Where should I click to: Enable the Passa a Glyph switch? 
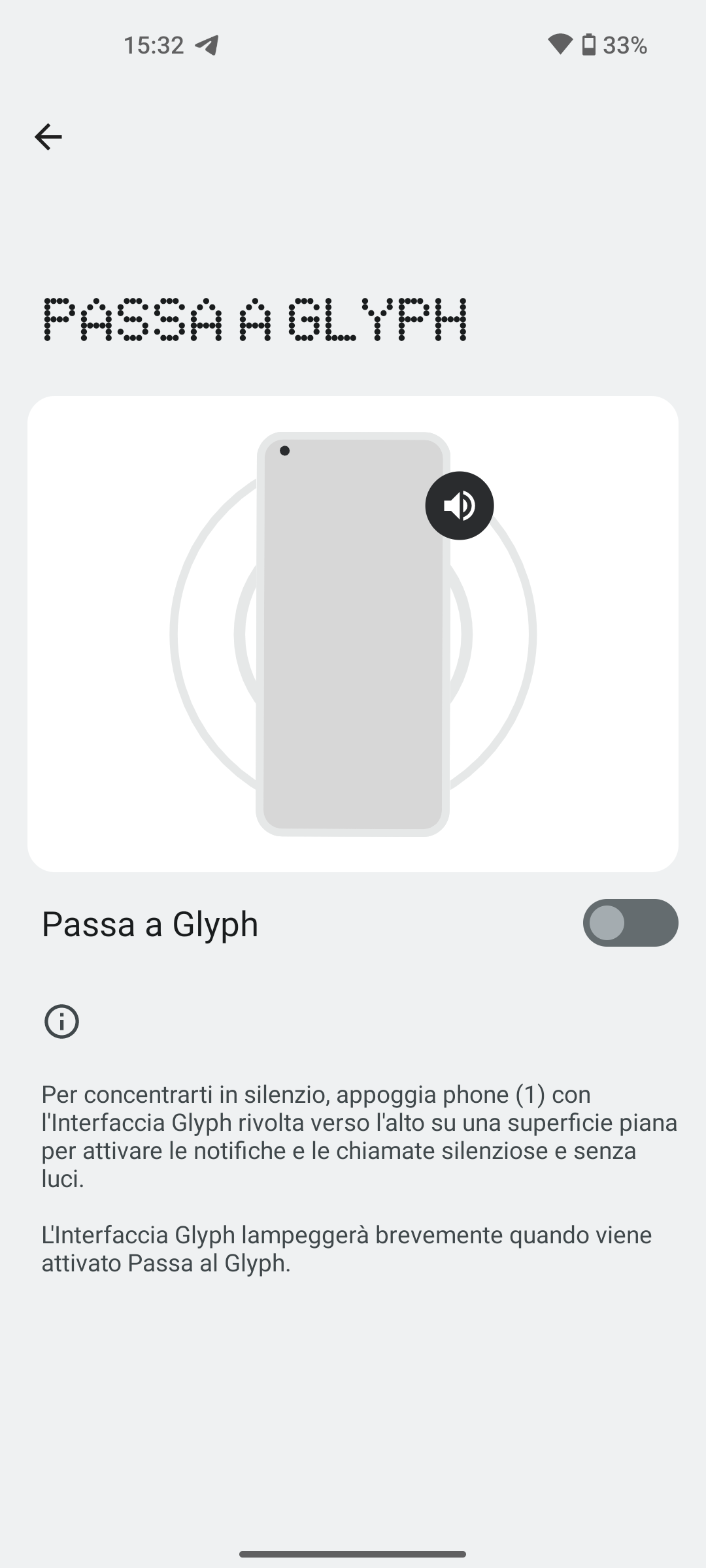pos(630,923)
